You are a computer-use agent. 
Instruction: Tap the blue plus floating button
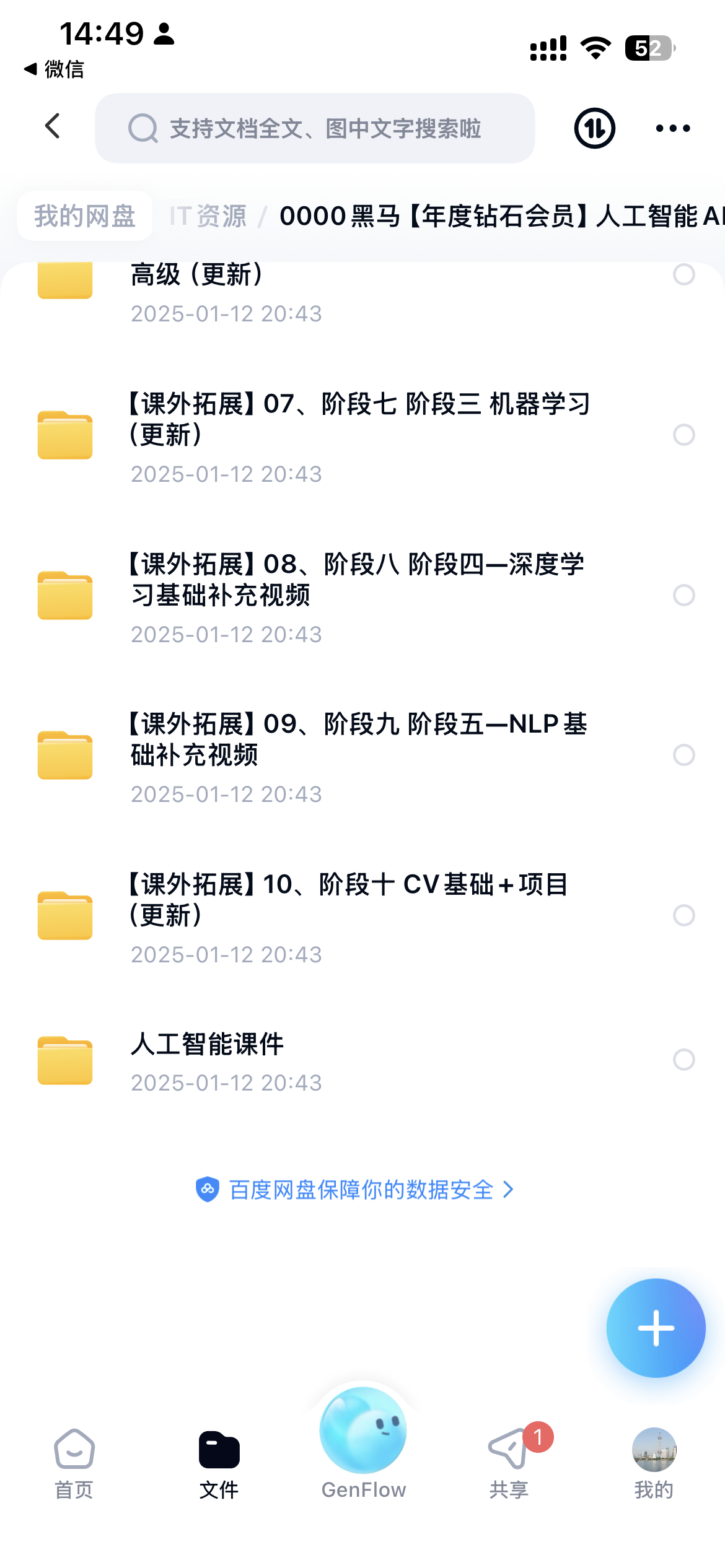click(x=656, y=1328)
